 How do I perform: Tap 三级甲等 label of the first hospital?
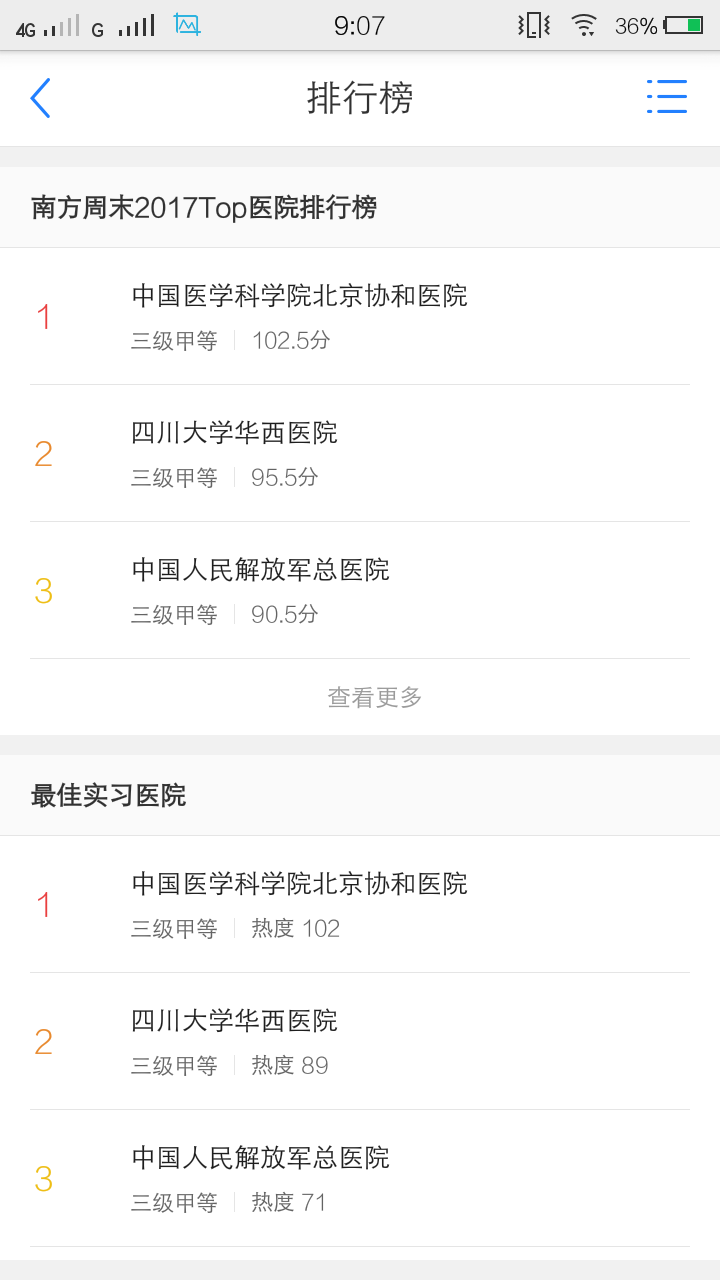coord(174,340)
